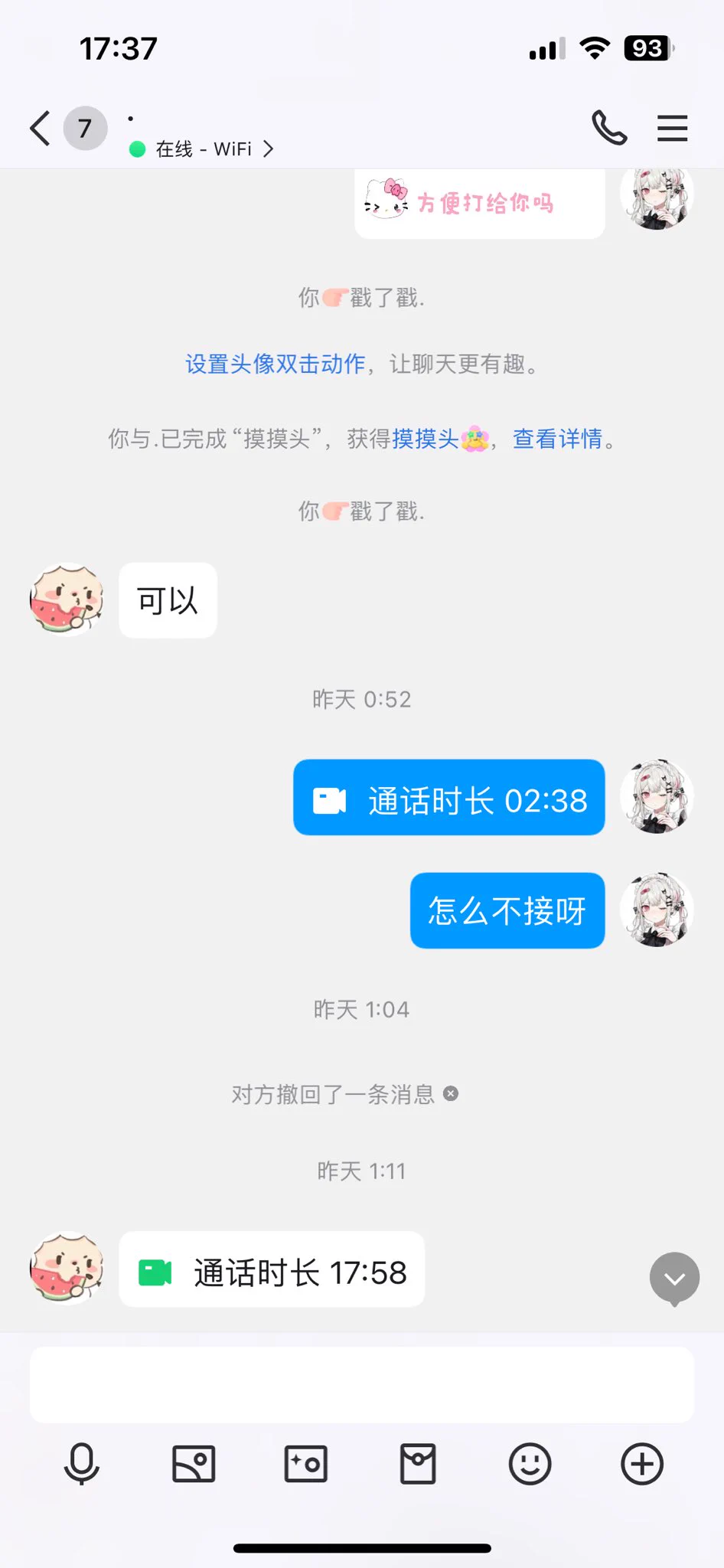The height and width of the screenshot is (1568, 724).
Task: Open the chat settings hamburger menu
Action: pos(672,128)
